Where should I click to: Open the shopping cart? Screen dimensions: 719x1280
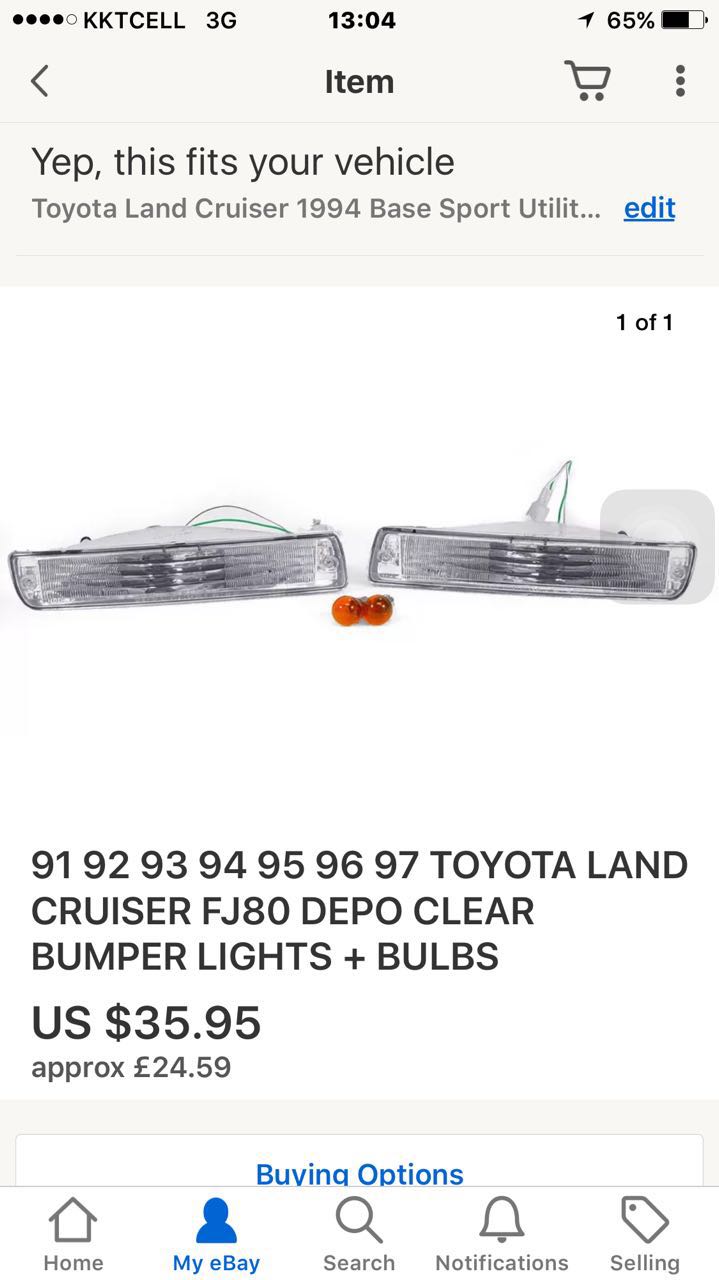pyautogui.click(x=588, y=81)
